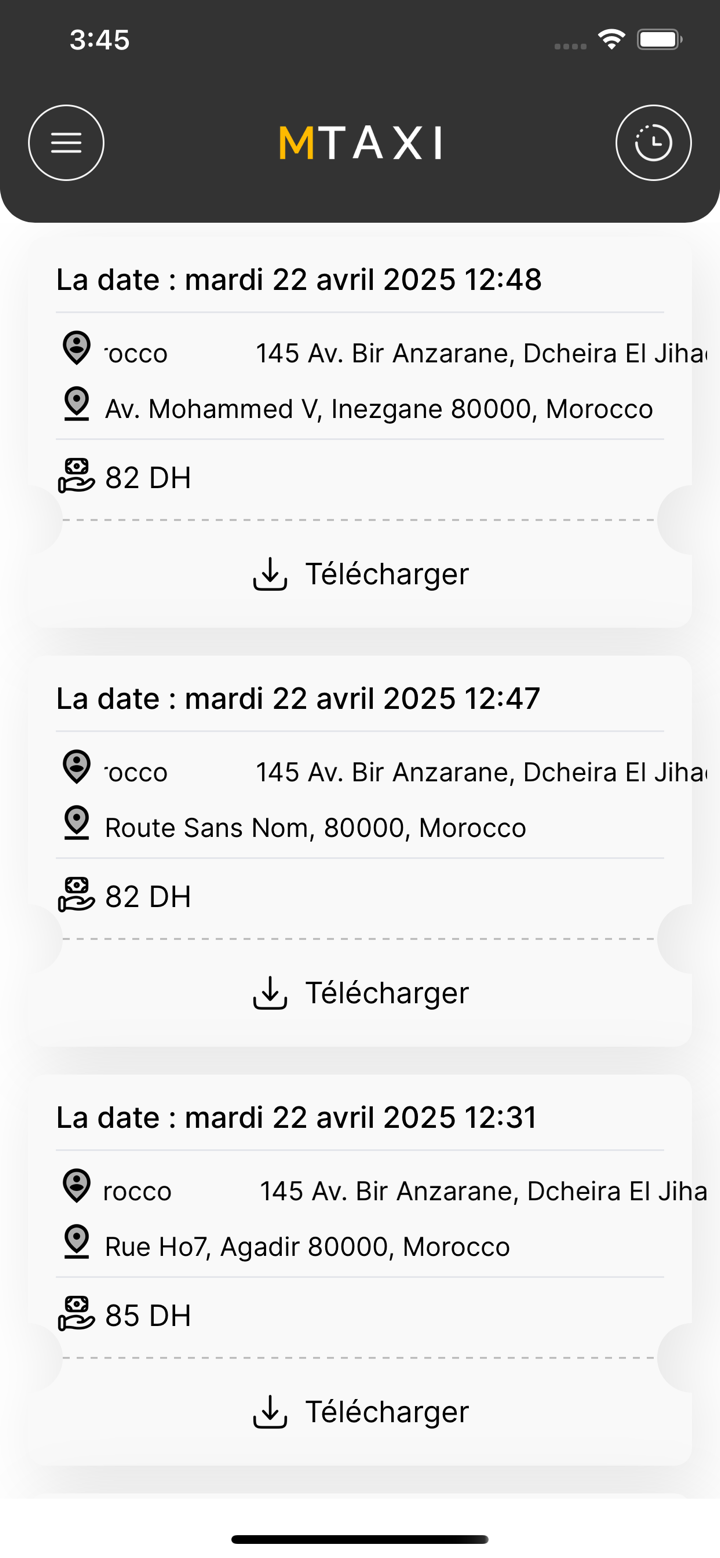This screenshot has width=720, height=1558.
Task: Select the ride dated mardi 22 avril 12:31
Action: point(298,1117)
